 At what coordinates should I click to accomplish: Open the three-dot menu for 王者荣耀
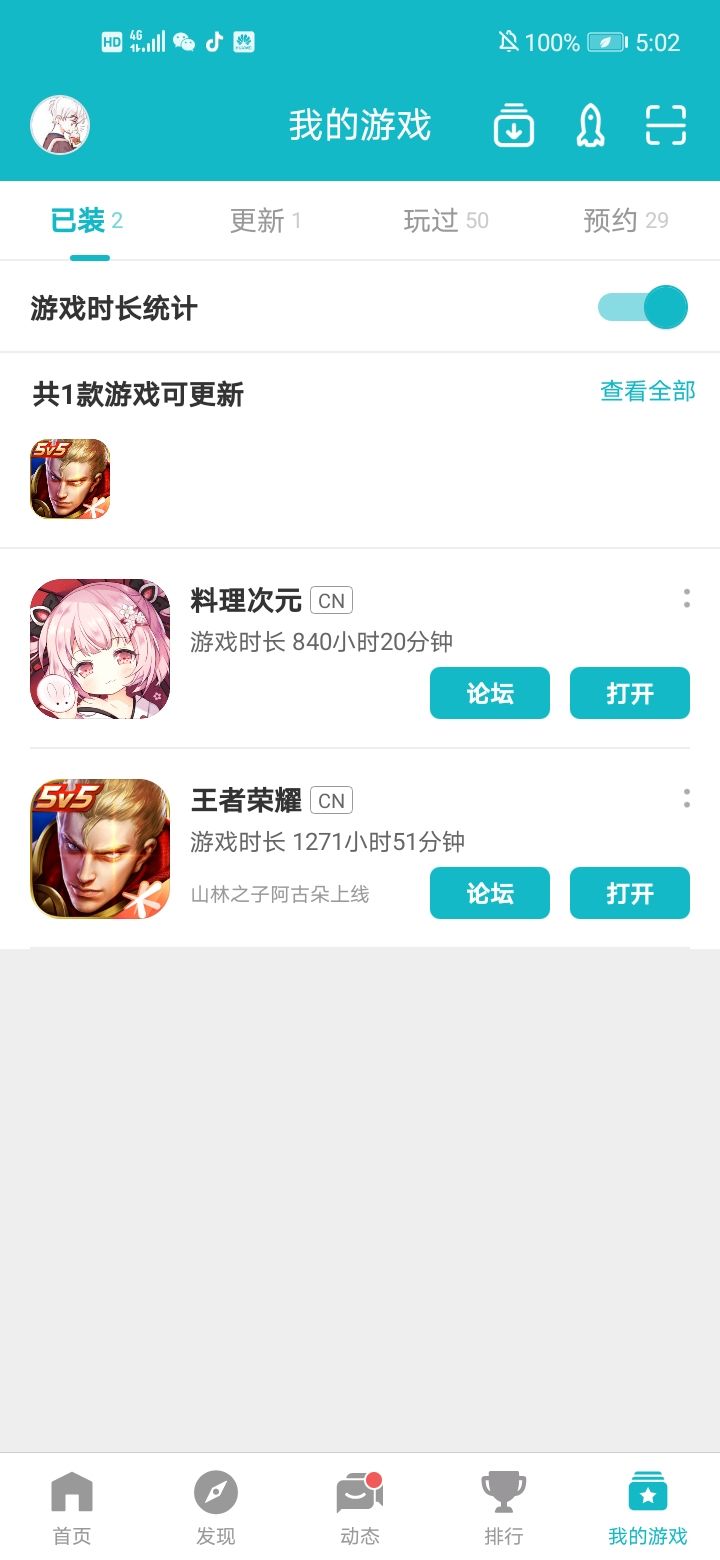686,797
